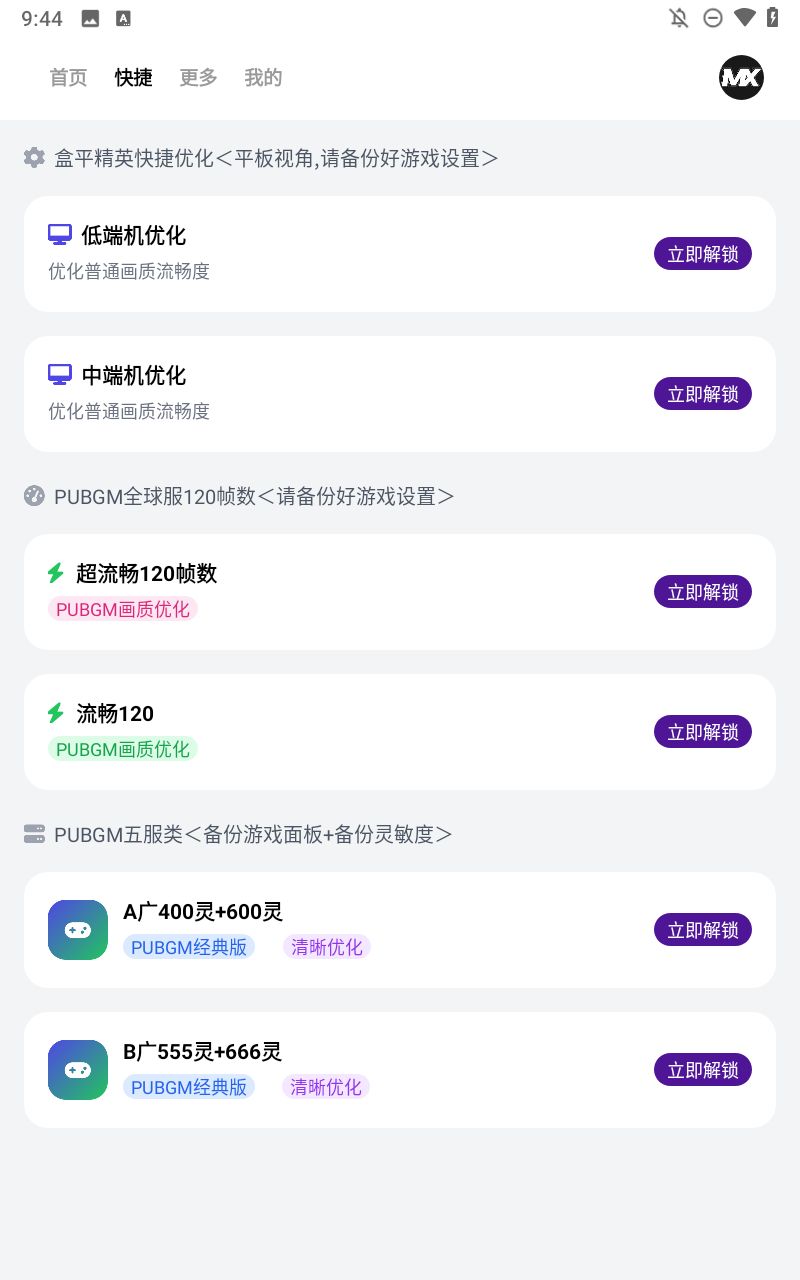The height and width of the screenshot is (1280, 800).
Task: Tap the MX avatar icon
Action: [741, 78]
